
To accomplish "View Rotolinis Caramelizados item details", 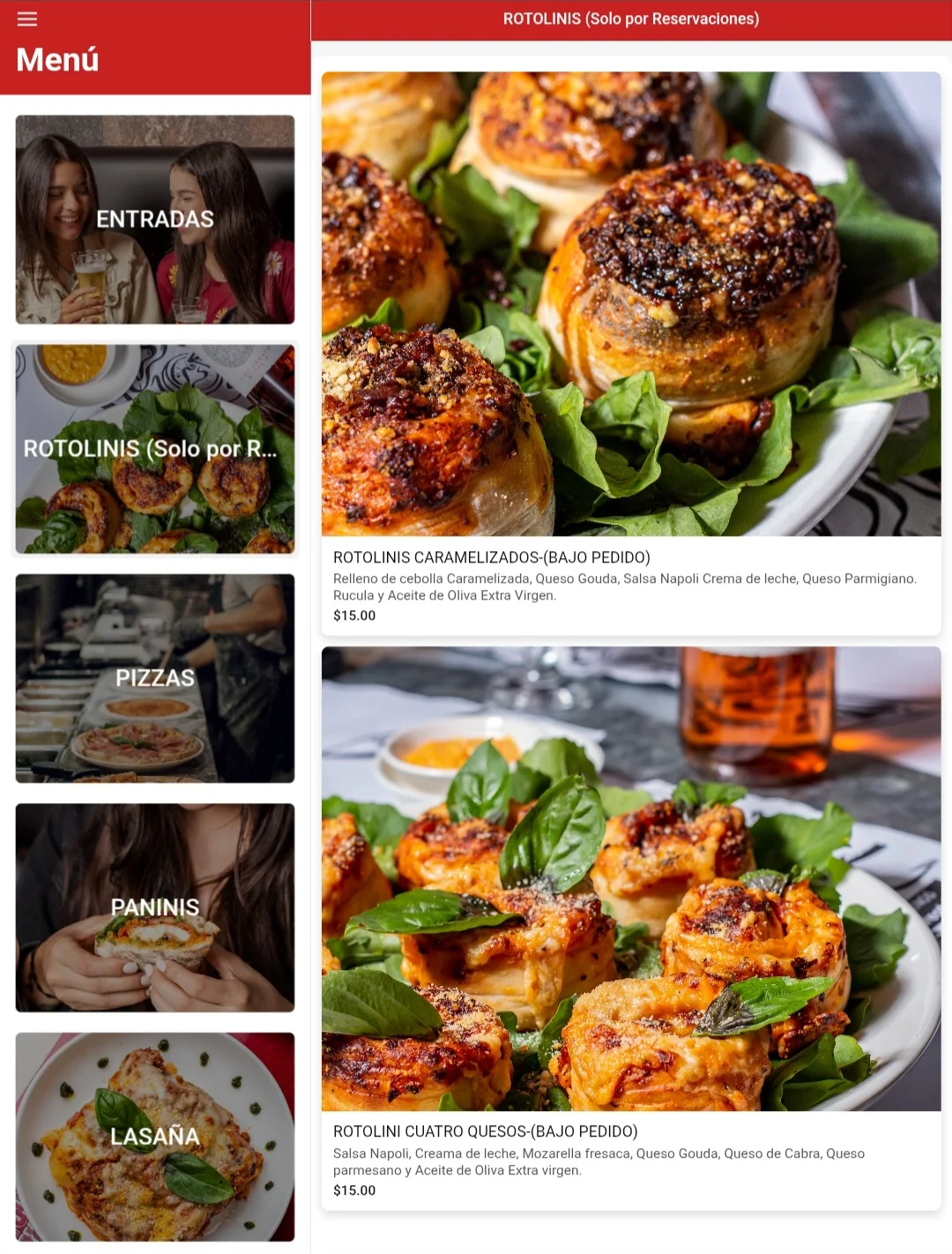I will click(x=631, y=353).
